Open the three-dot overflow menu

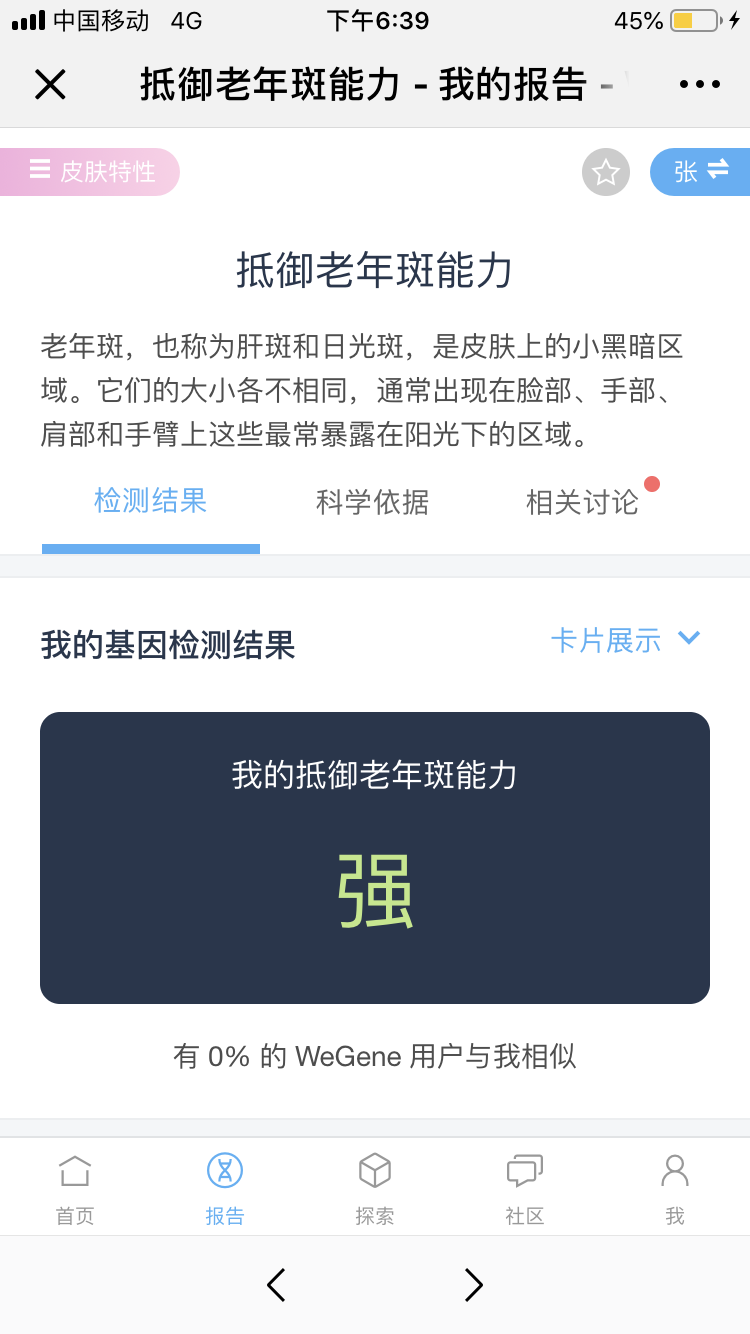[x=700, y=85]
